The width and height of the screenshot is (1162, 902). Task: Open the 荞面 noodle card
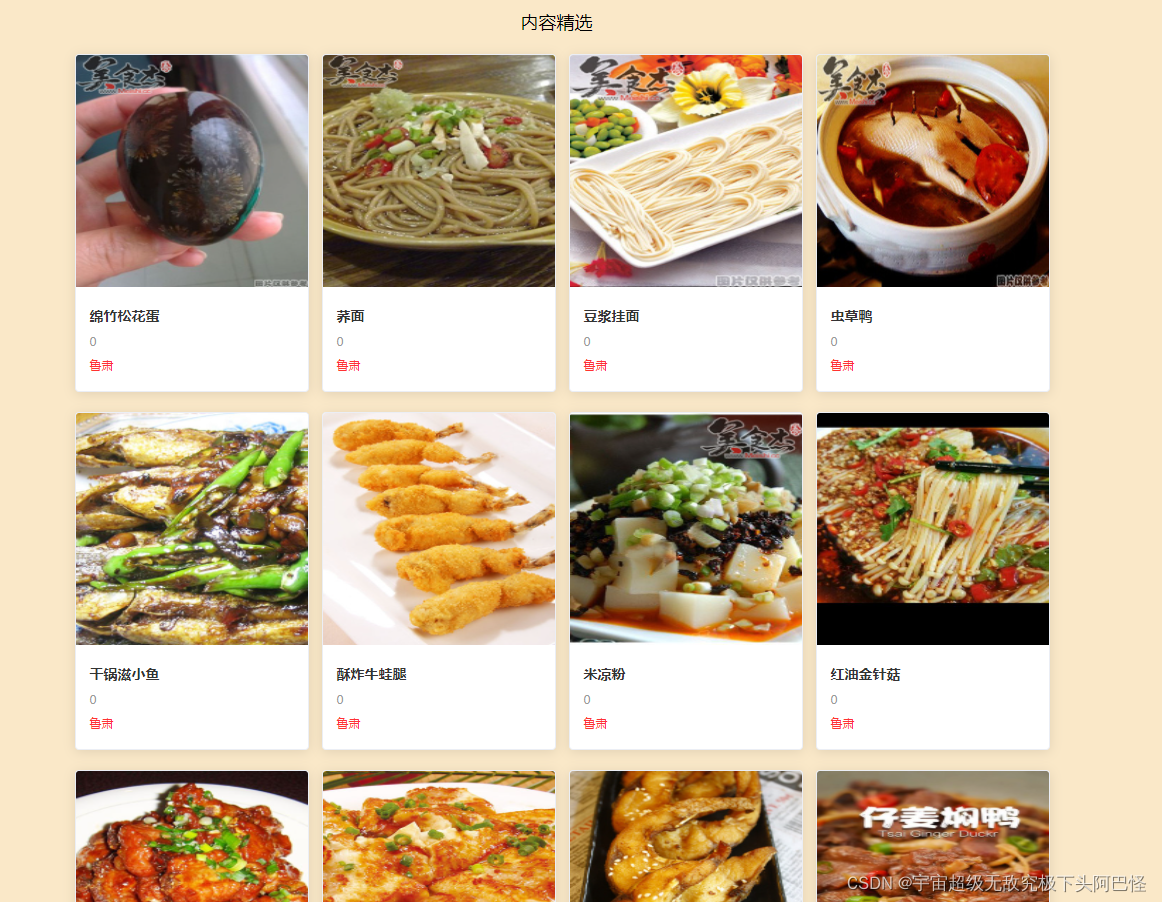coord(439,222)
